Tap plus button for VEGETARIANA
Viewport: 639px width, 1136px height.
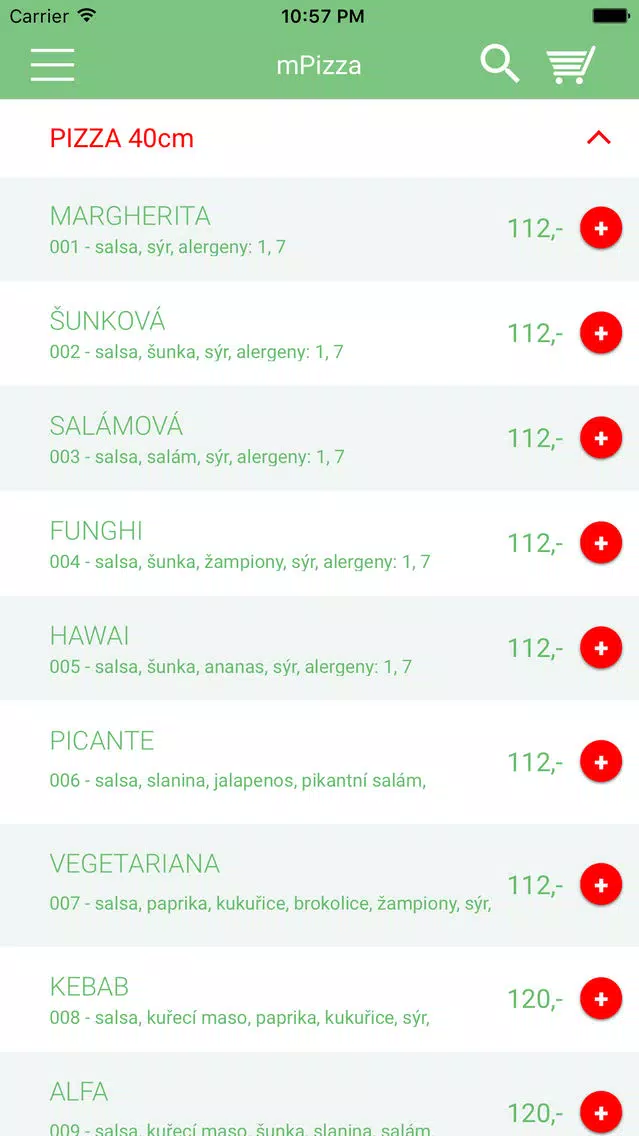pyautogui.click(x=601, y=885)
